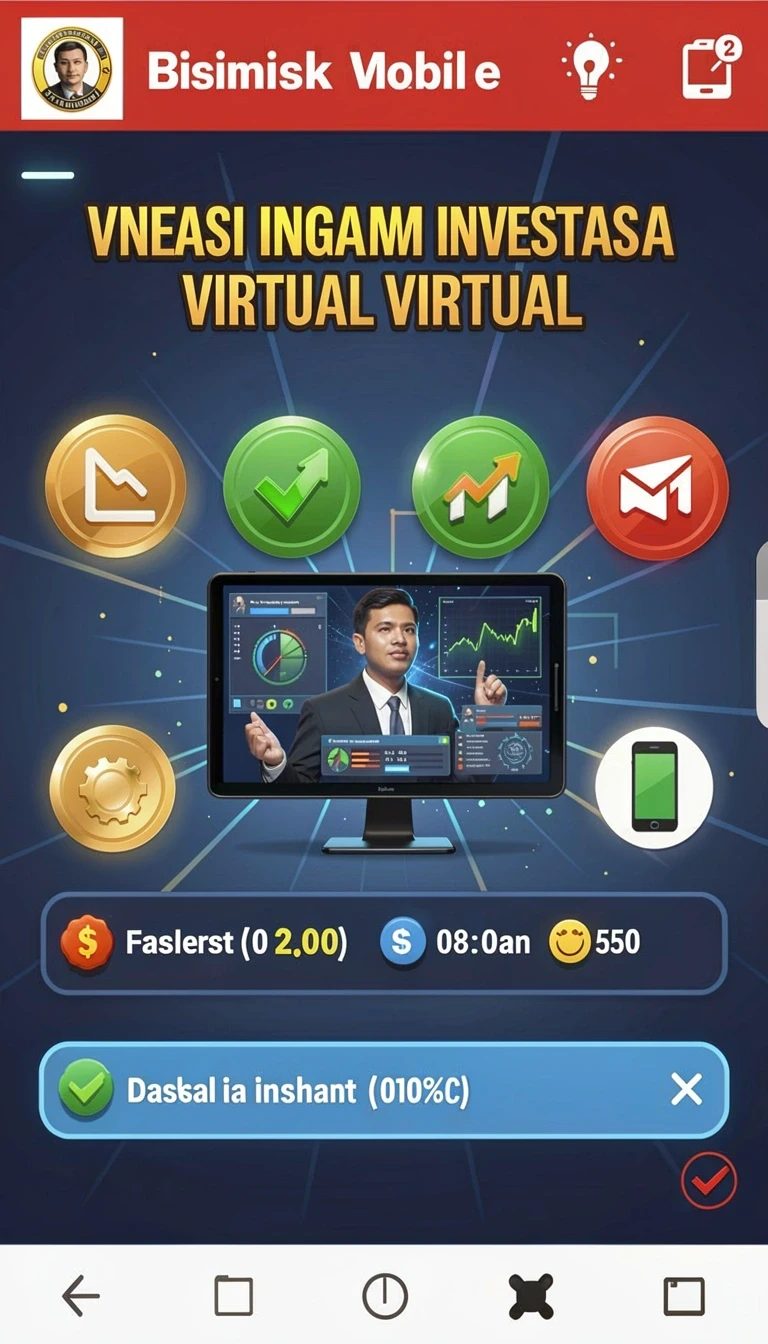
Task: Open the device icon with badge 2
Action: (710, 67)
